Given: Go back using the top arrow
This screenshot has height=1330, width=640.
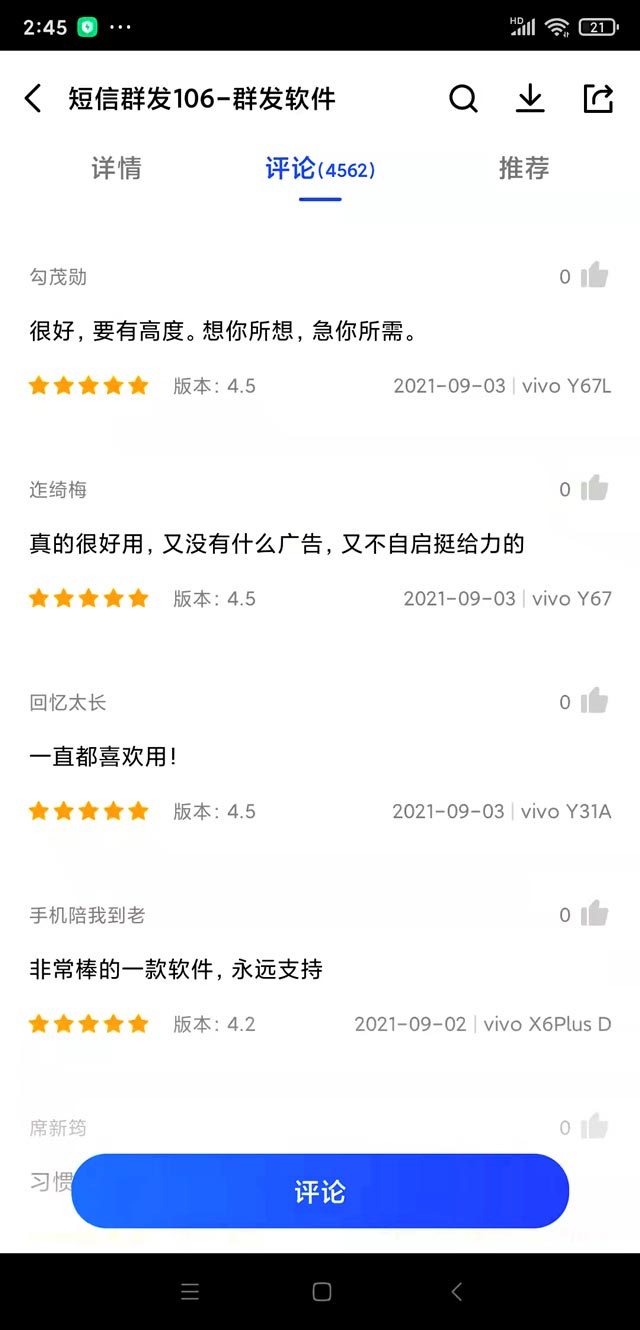Looking at the screenshot, I should pyautogui.click(x=33, y=98).
